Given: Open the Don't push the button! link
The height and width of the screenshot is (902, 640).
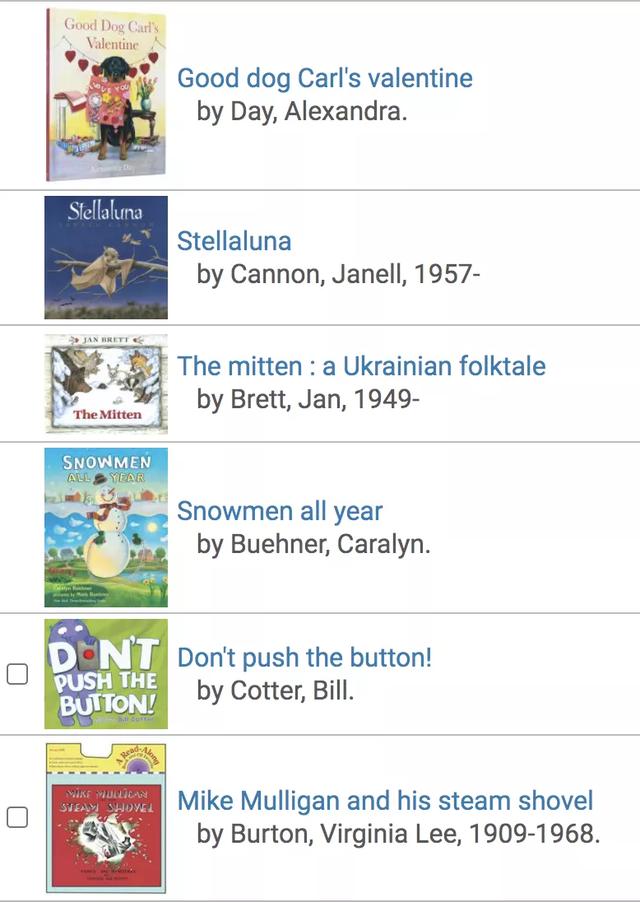Looking at the screenshot, I should (x=304, y=658).
